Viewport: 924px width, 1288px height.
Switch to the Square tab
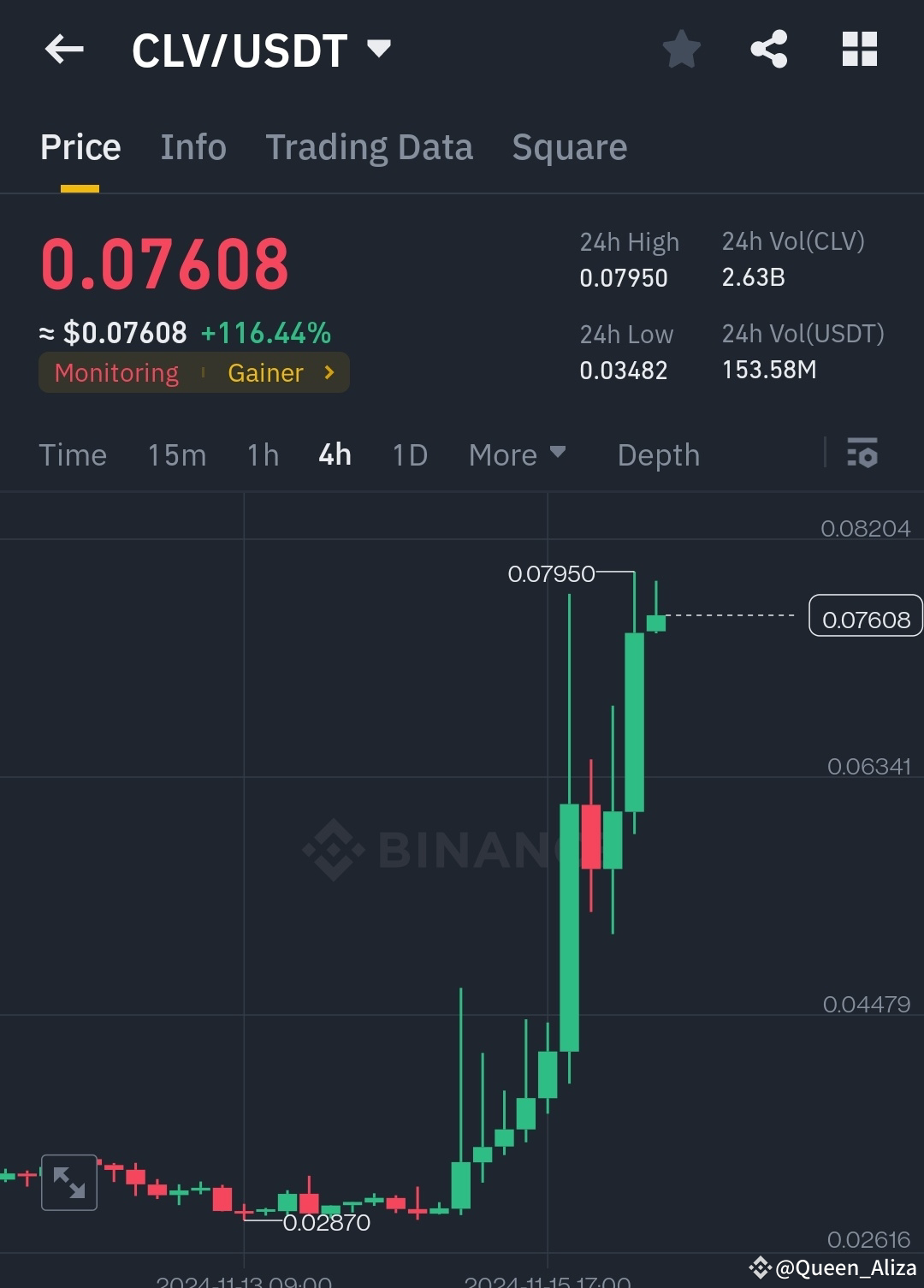(569, 146)
